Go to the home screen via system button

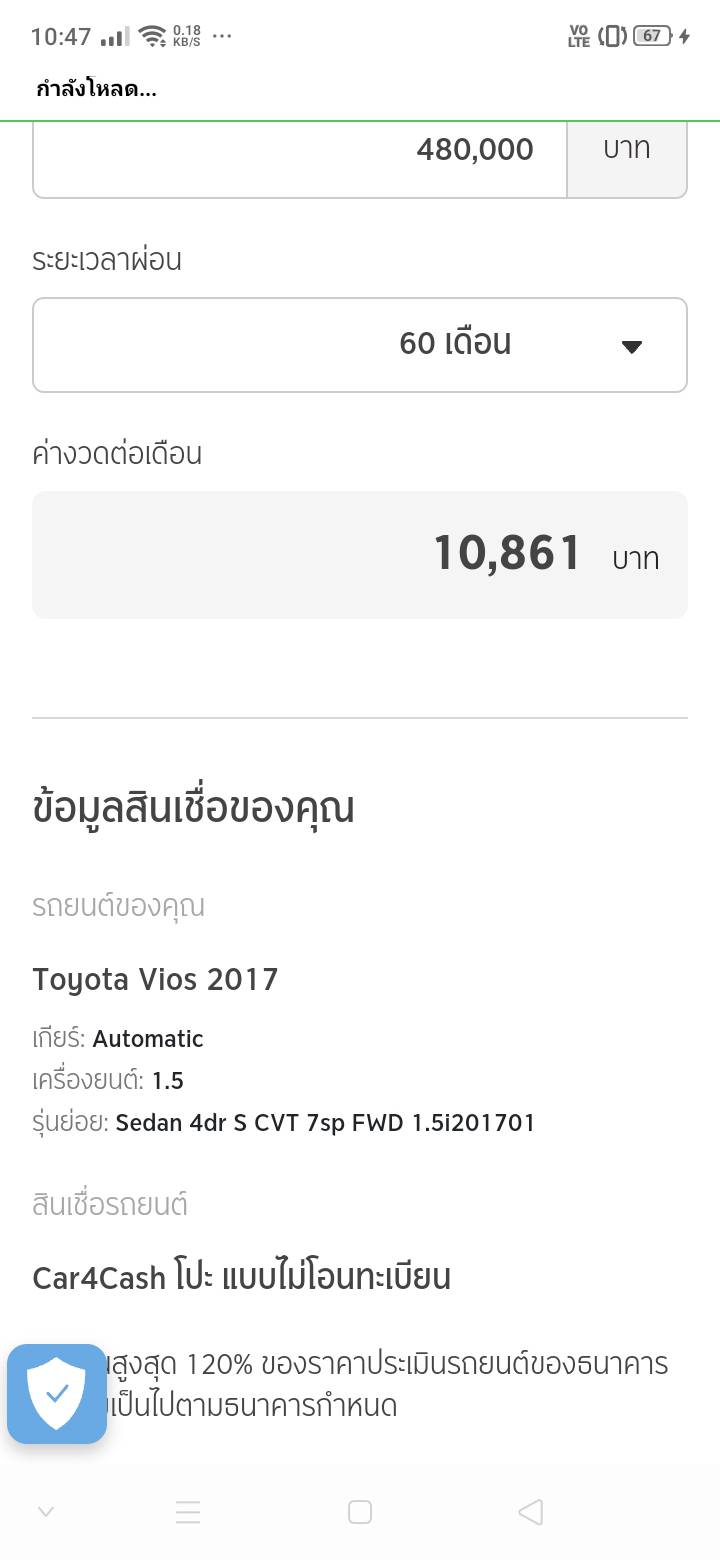click(360, 1512)
